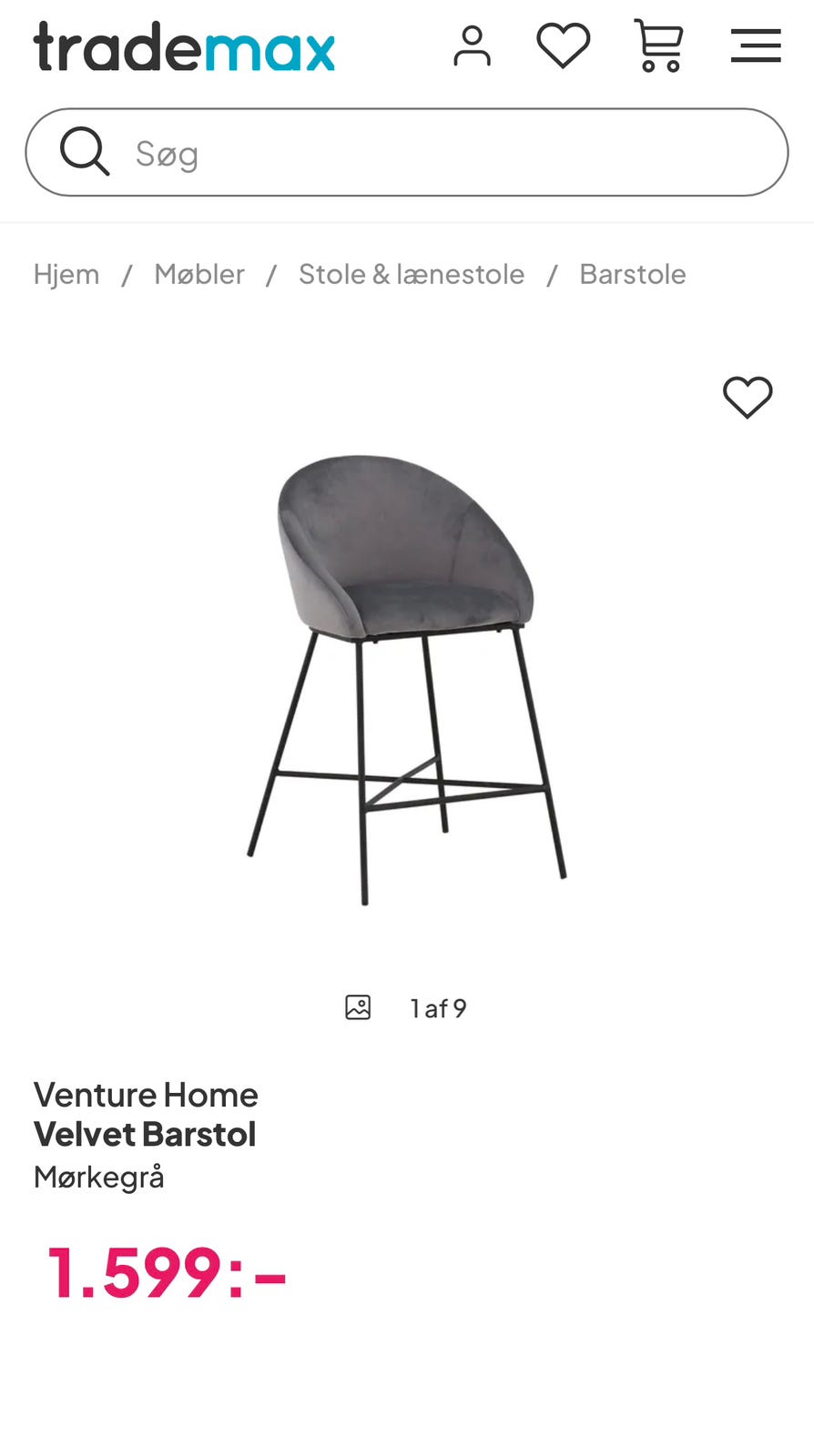The width and height of the screenshot is (814, 1456).
Task: Open the Møbler breadcrumb category
Action: click(199, 274)
